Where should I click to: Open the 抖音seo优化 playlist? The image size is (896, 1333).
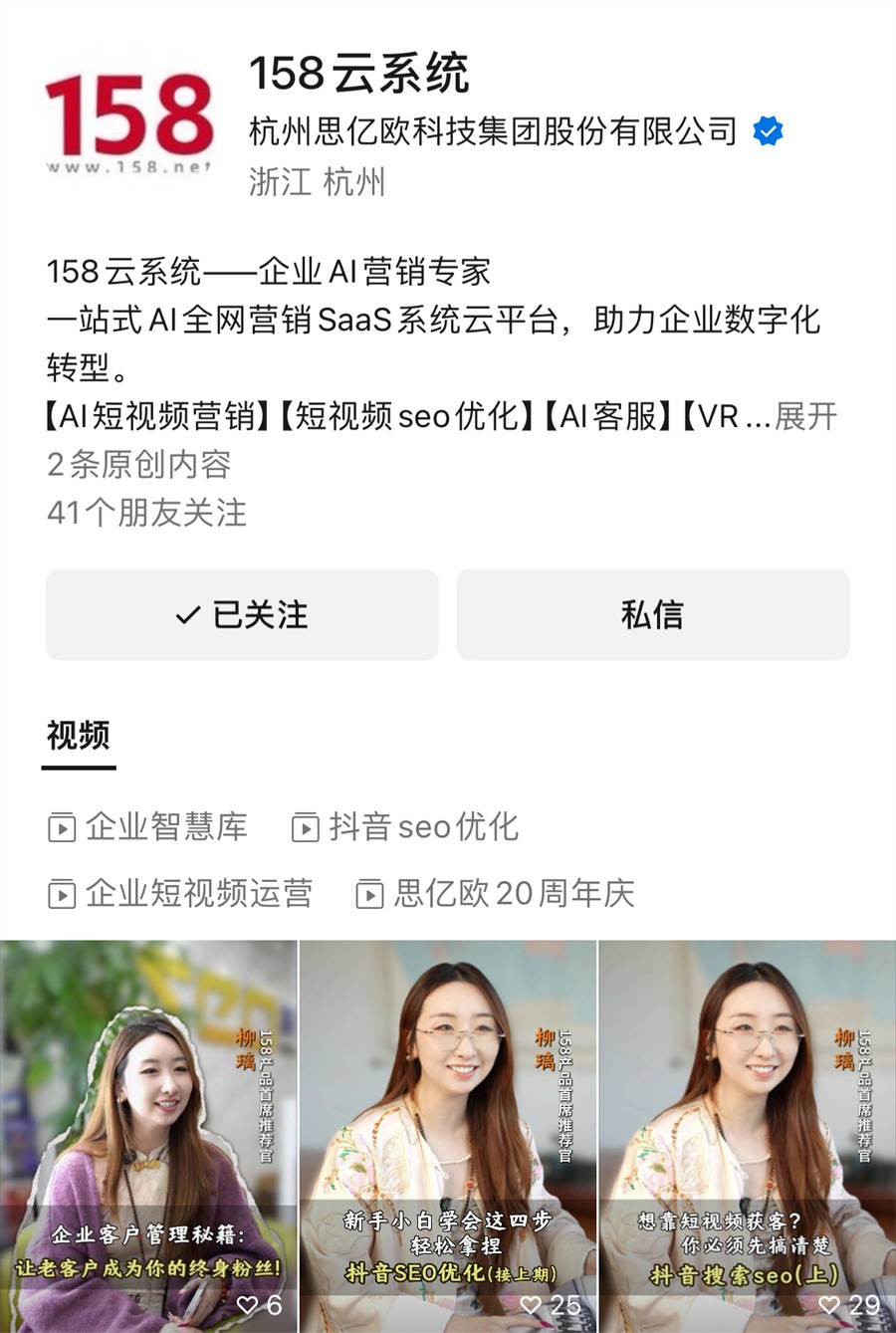[405, 826]
